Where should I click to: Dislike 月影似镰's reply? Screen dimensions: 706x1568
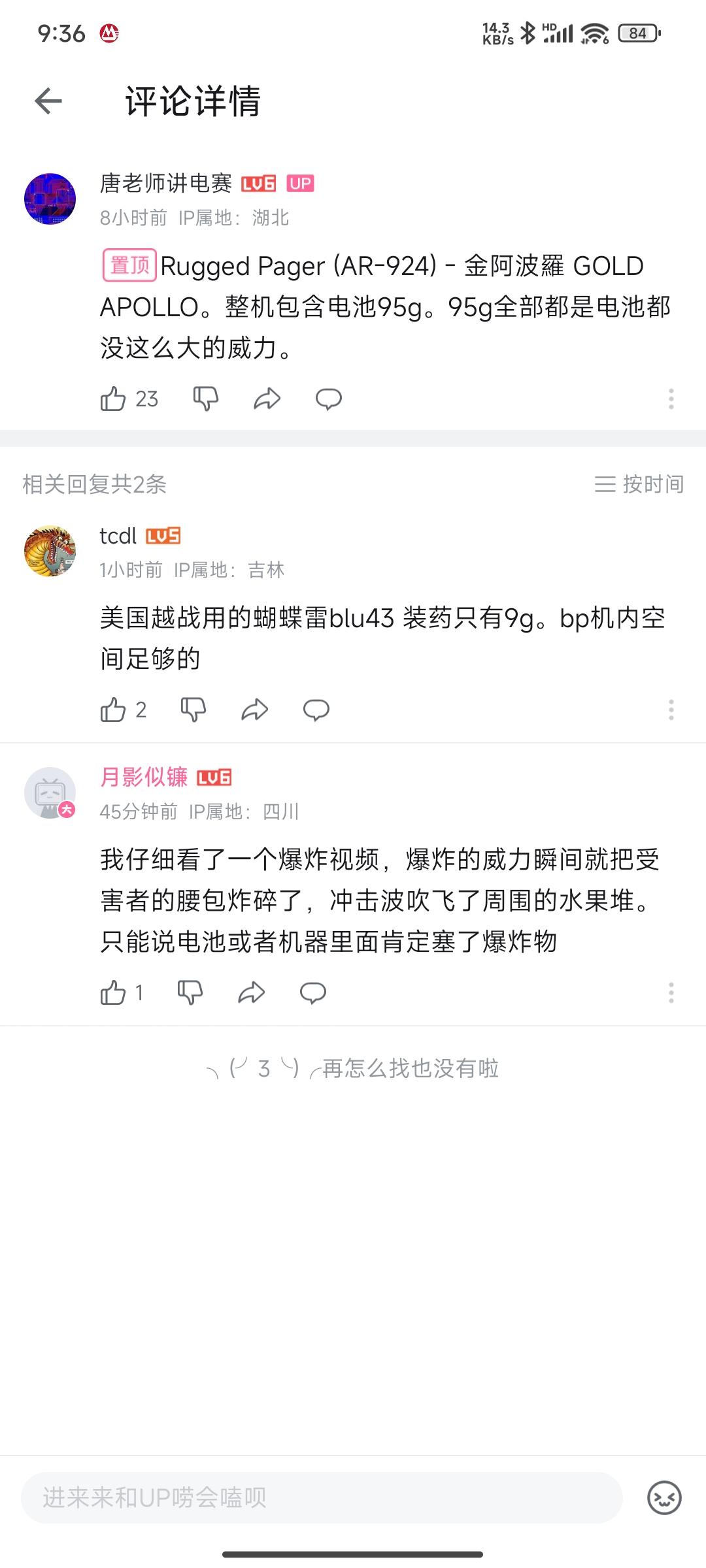click(x=190, y=993)
